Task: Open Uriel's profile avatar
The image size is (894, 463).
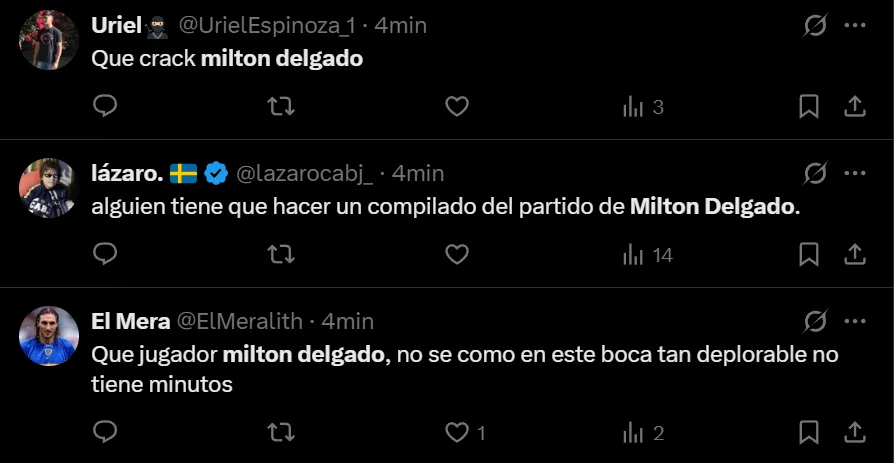Action: tap(49, 39)
